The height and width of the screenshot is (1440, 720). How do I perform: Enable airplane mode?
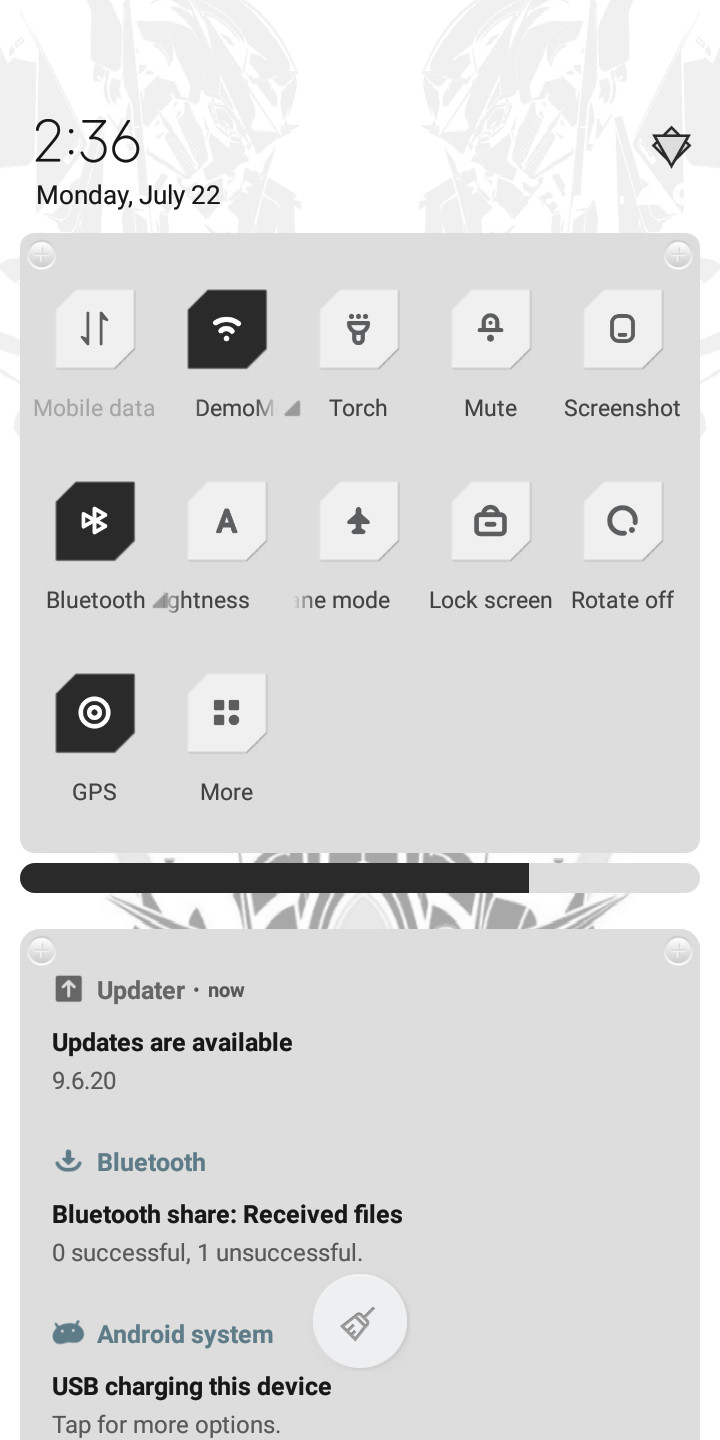(x=359, y=521)
